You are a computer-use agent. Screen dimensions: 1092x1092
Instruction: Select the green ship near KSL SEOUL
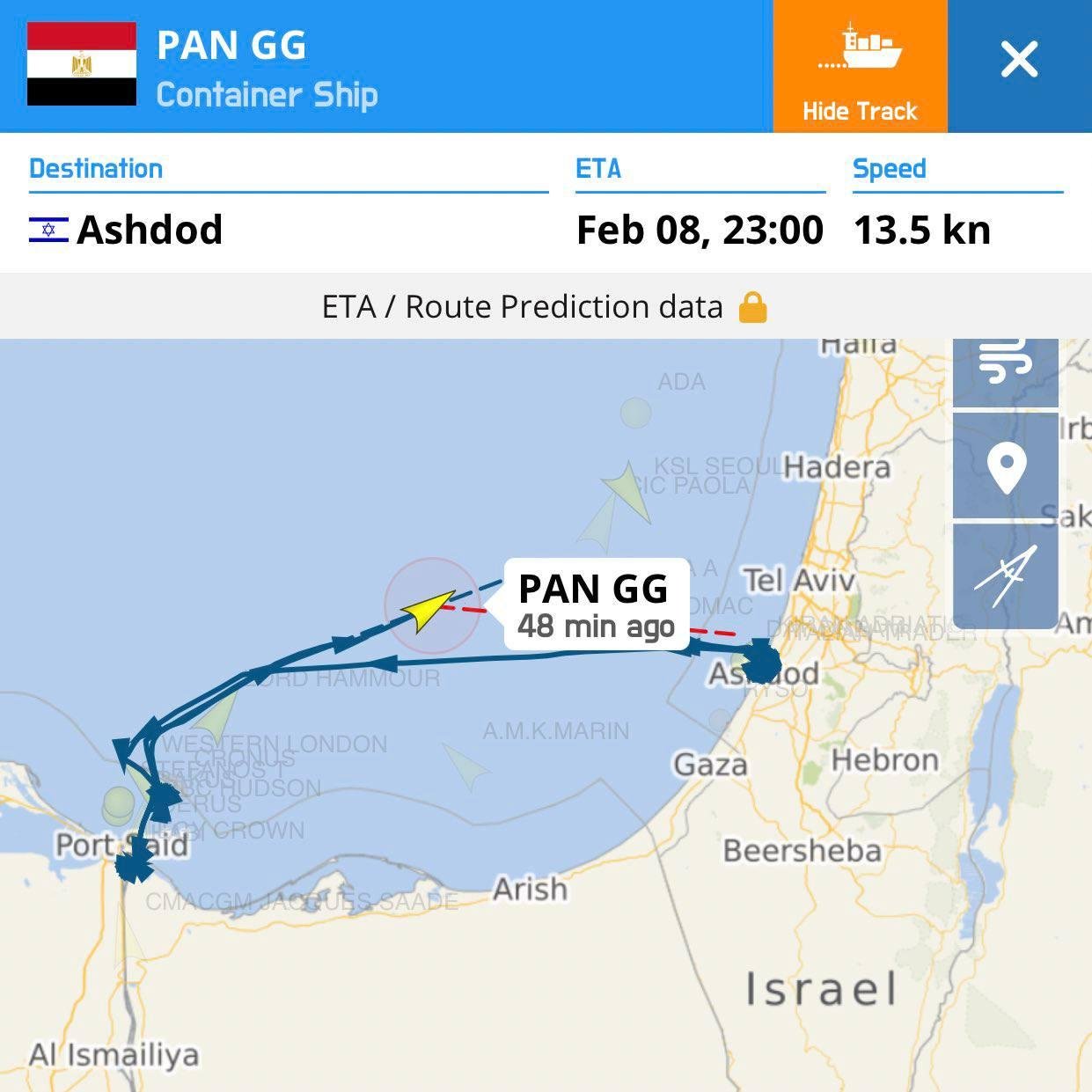[626, 488]
